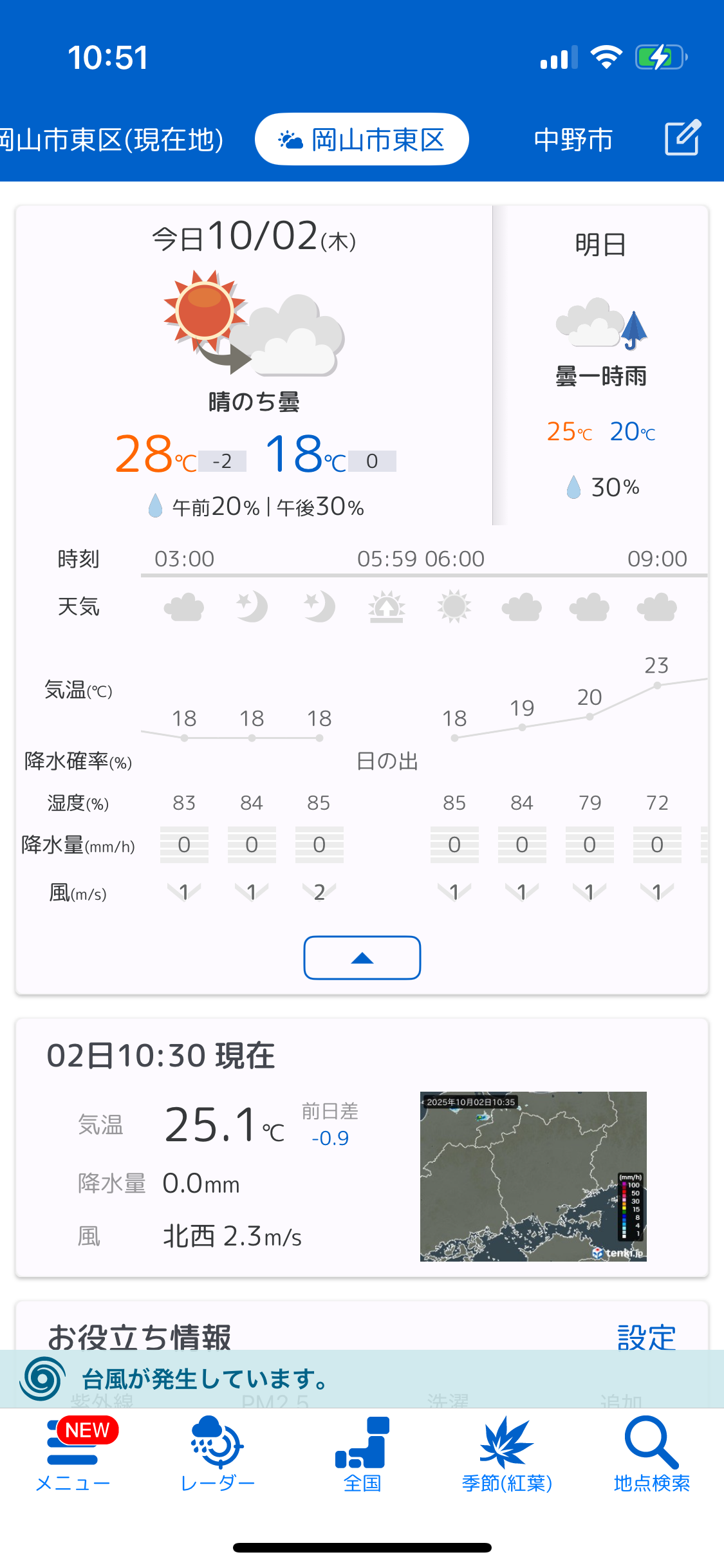Open the メニュー tab
The width and height of the screenshot is (724, 1568).
[x=73, y=1455]
